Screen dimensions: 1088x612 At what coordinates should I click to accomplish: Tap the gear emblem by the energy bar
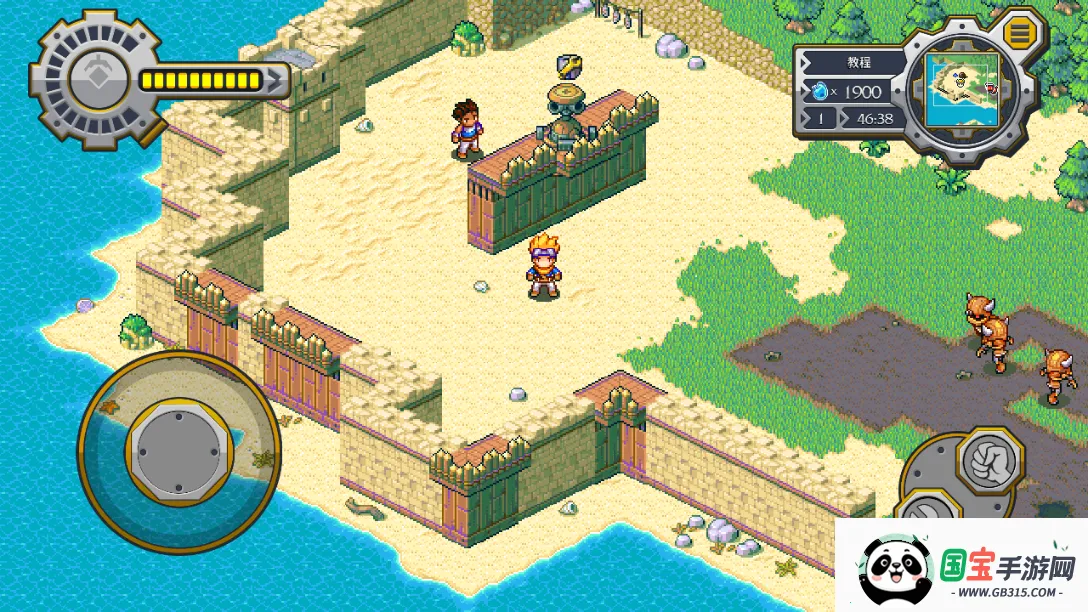coord(97,78)
